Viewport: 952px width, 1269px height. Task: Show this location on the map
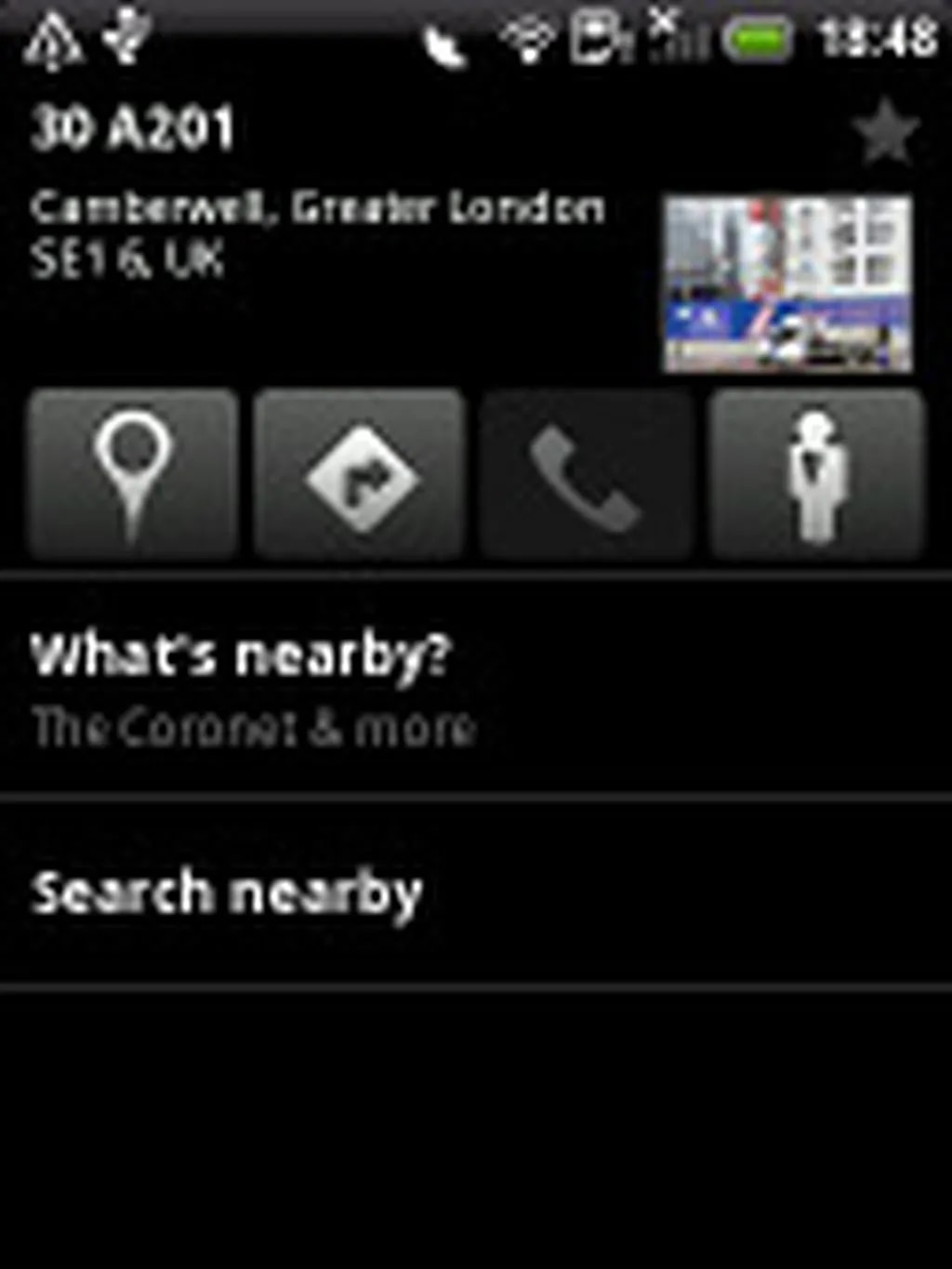pyautogui.click(x=133, y=475)
